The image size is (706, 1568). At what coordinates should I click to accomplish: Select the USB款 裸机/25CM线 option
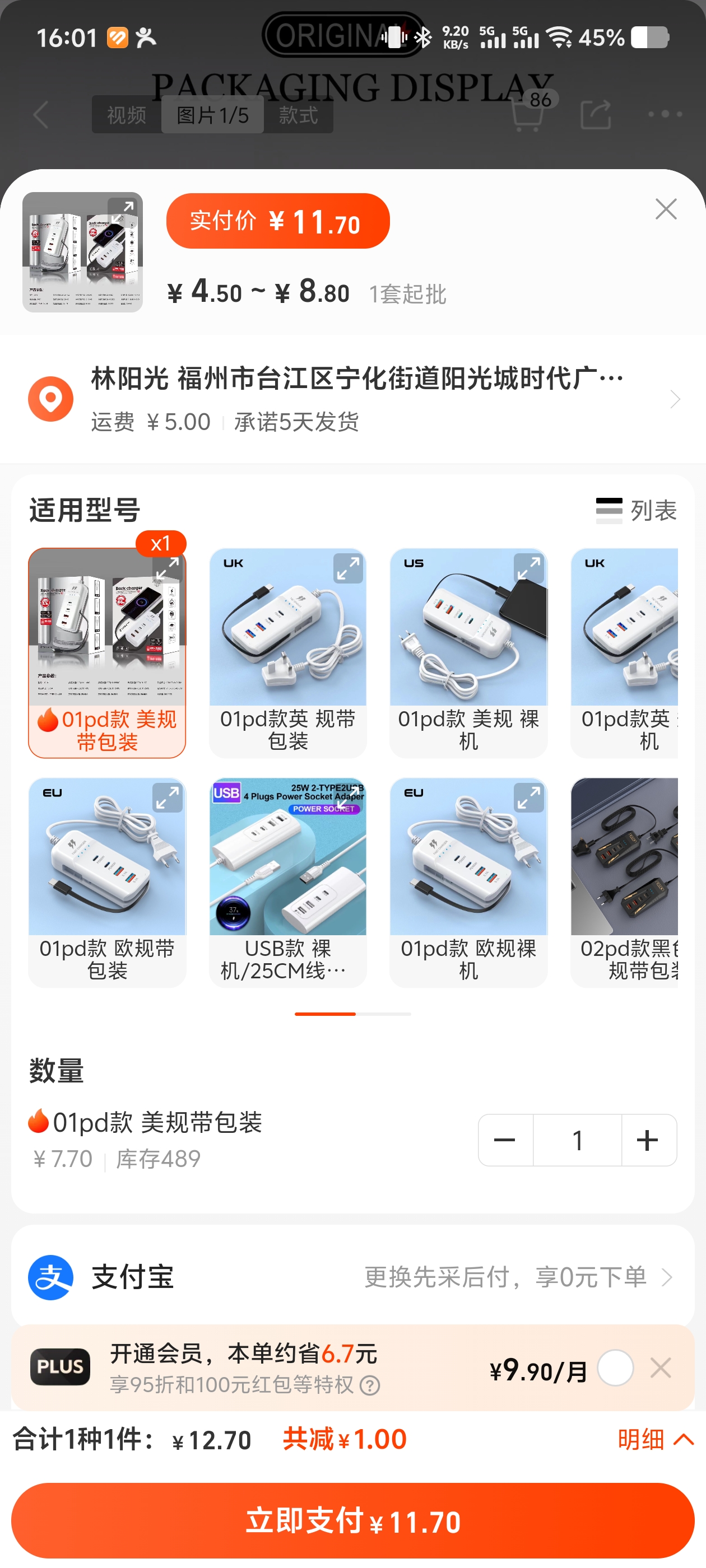pos(287,882)
